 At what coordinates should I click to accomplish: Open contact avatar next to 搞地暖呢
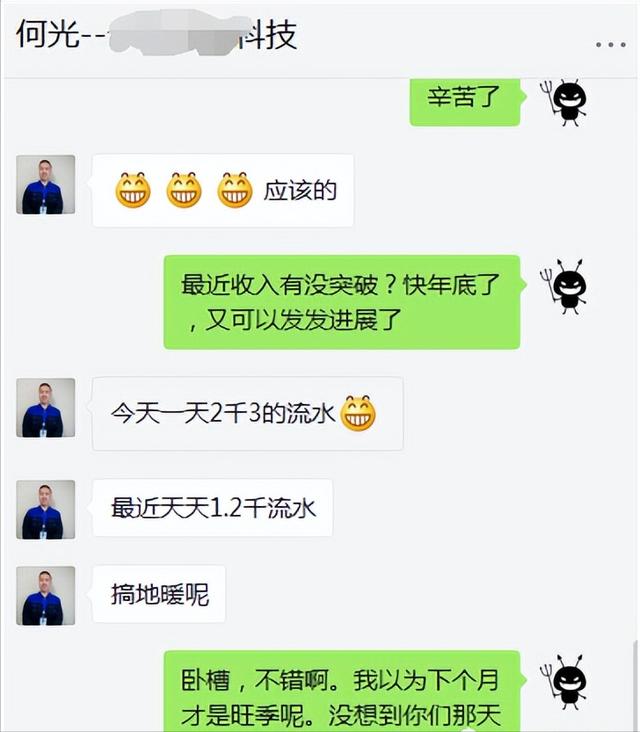[45, 597]
